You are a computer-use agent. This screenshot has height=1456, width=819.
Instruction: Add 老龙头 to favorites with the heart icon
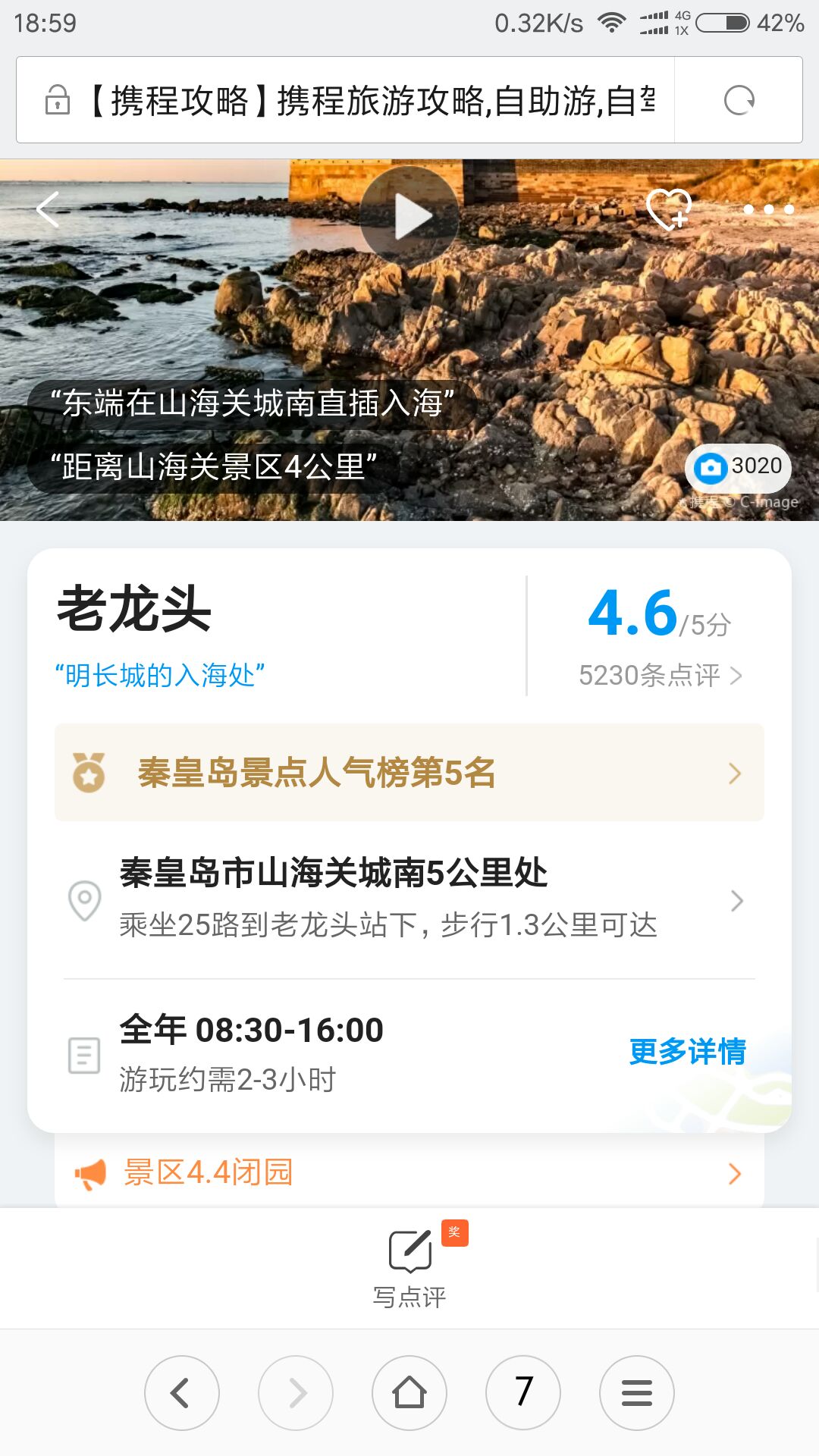pos(668,209)
